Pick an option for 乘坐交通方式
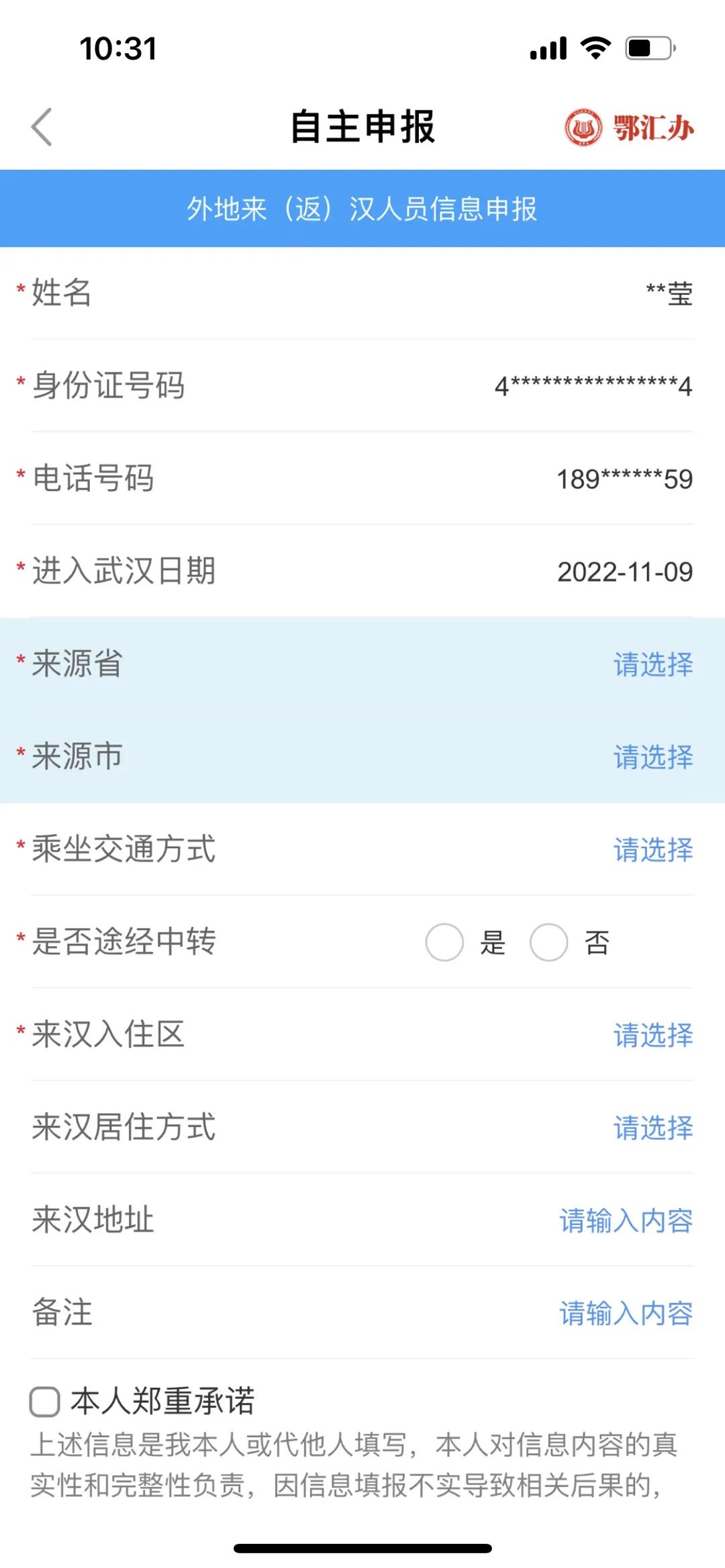Screen dimensions: 725x1568 (652, 850)
